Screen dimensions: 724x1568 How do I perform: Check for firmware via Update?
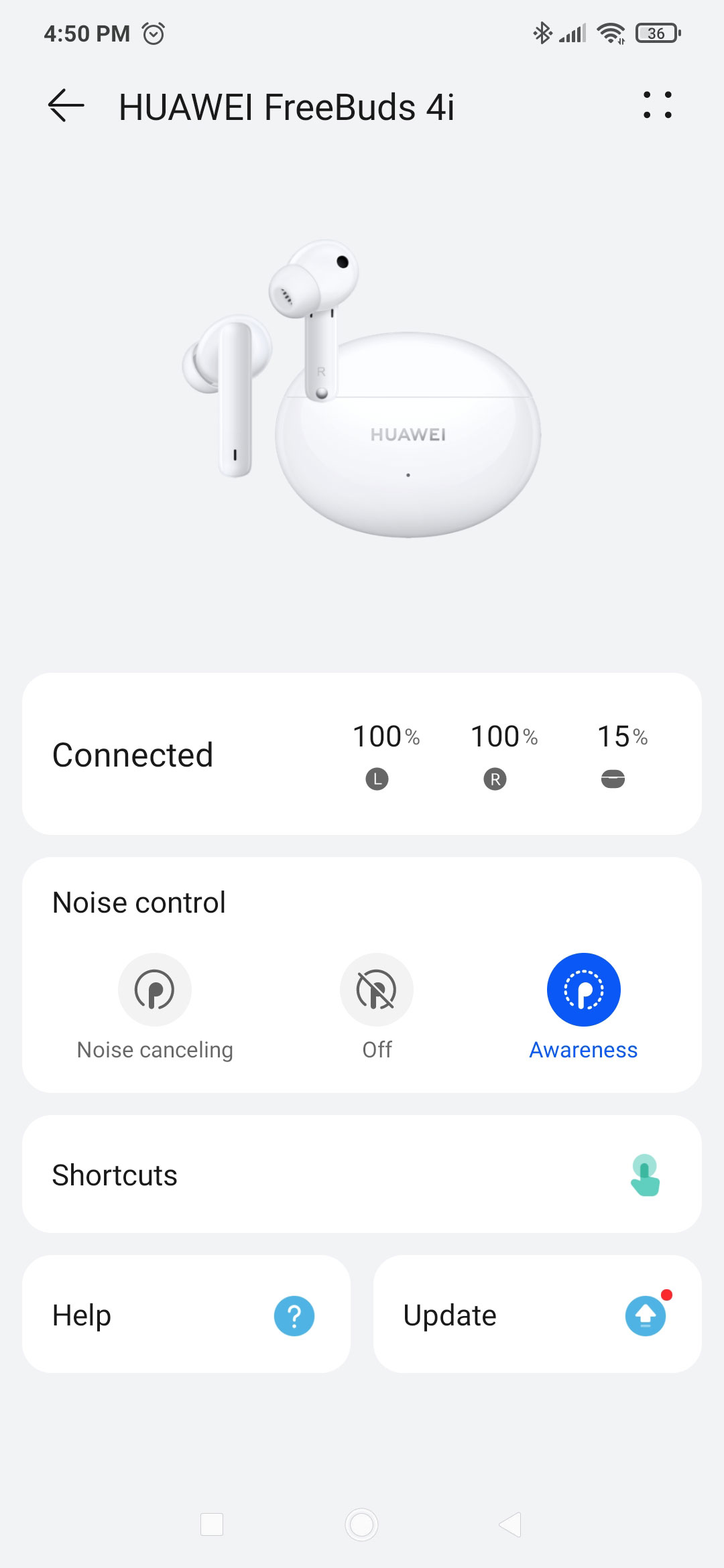click(537, 1315)
